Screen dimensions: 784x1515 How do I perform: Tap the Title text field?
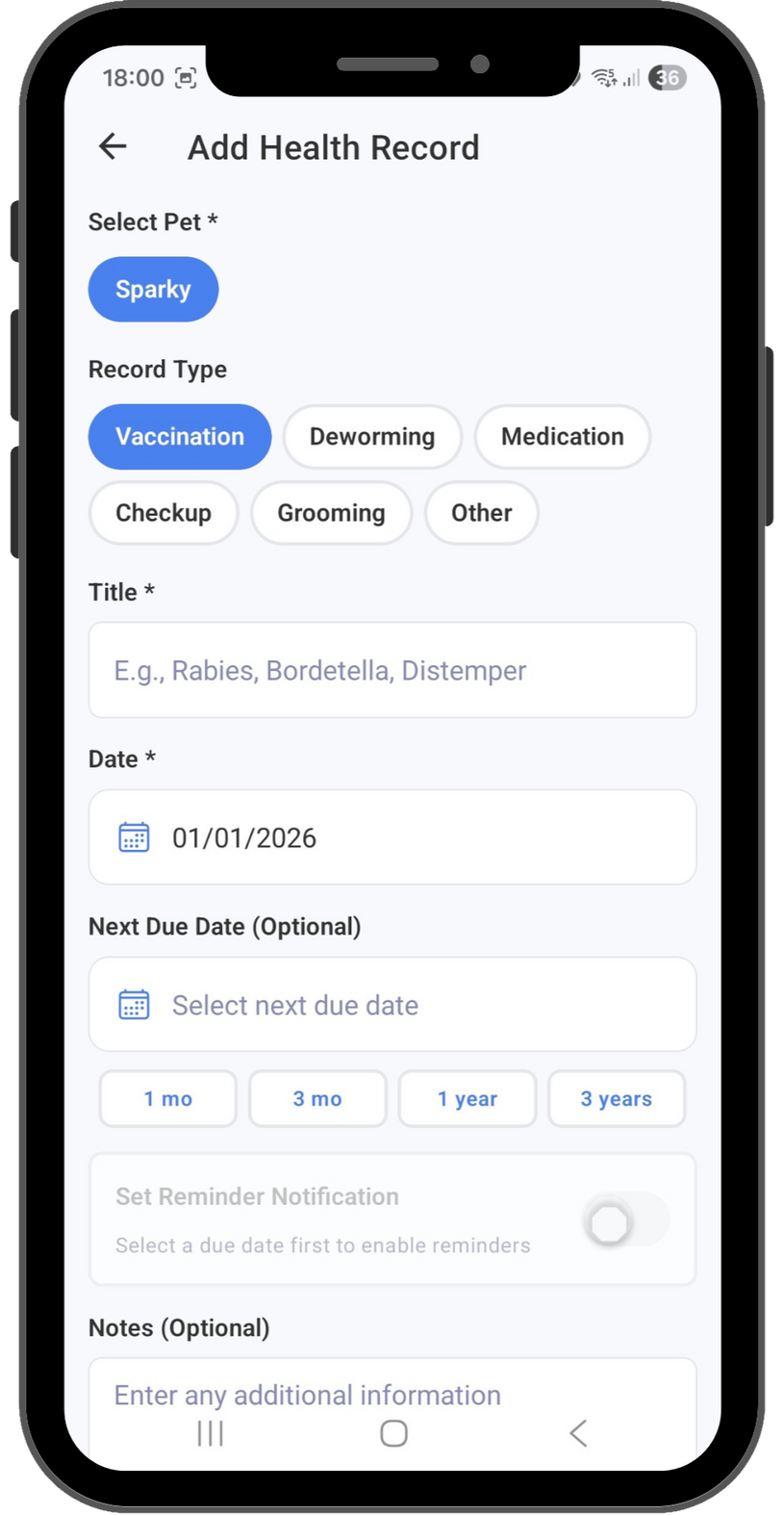tap(392, 670)
